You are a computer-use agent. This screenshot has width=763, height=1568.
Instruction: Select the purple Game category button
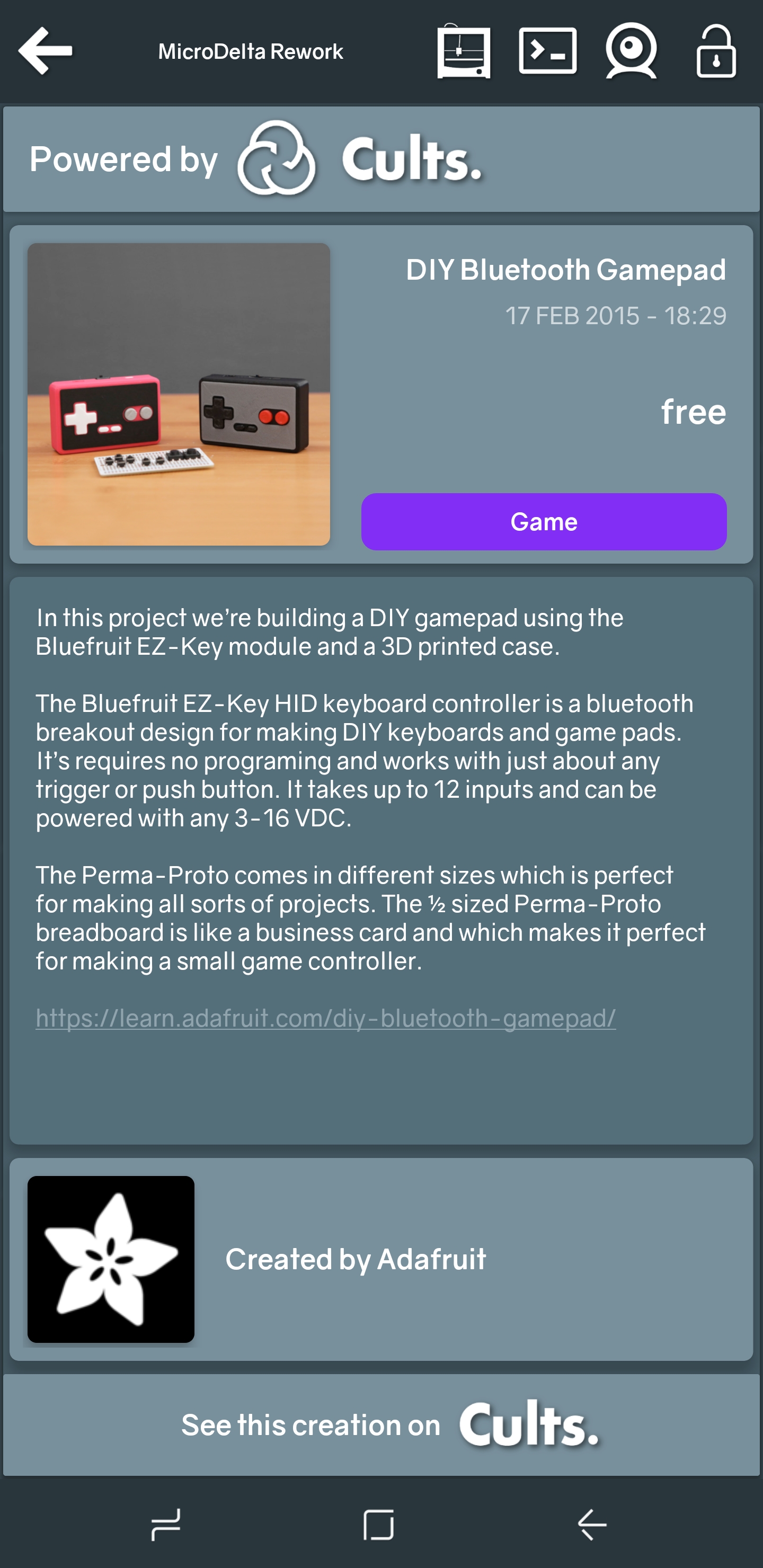[543, 522]
